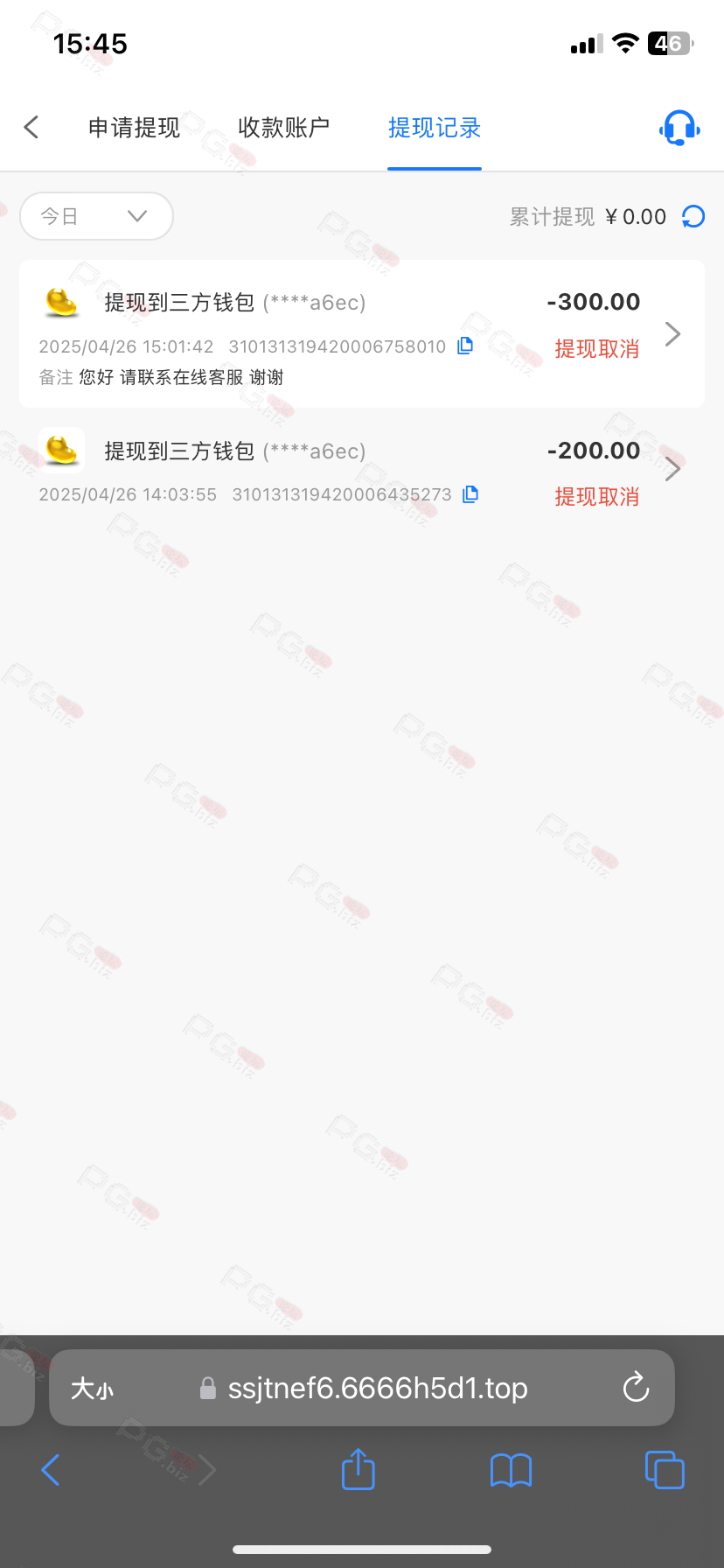Screen dimensions: 724x1568
Task: Switch to the 收款账户 tab
Action: click(283, 128)
